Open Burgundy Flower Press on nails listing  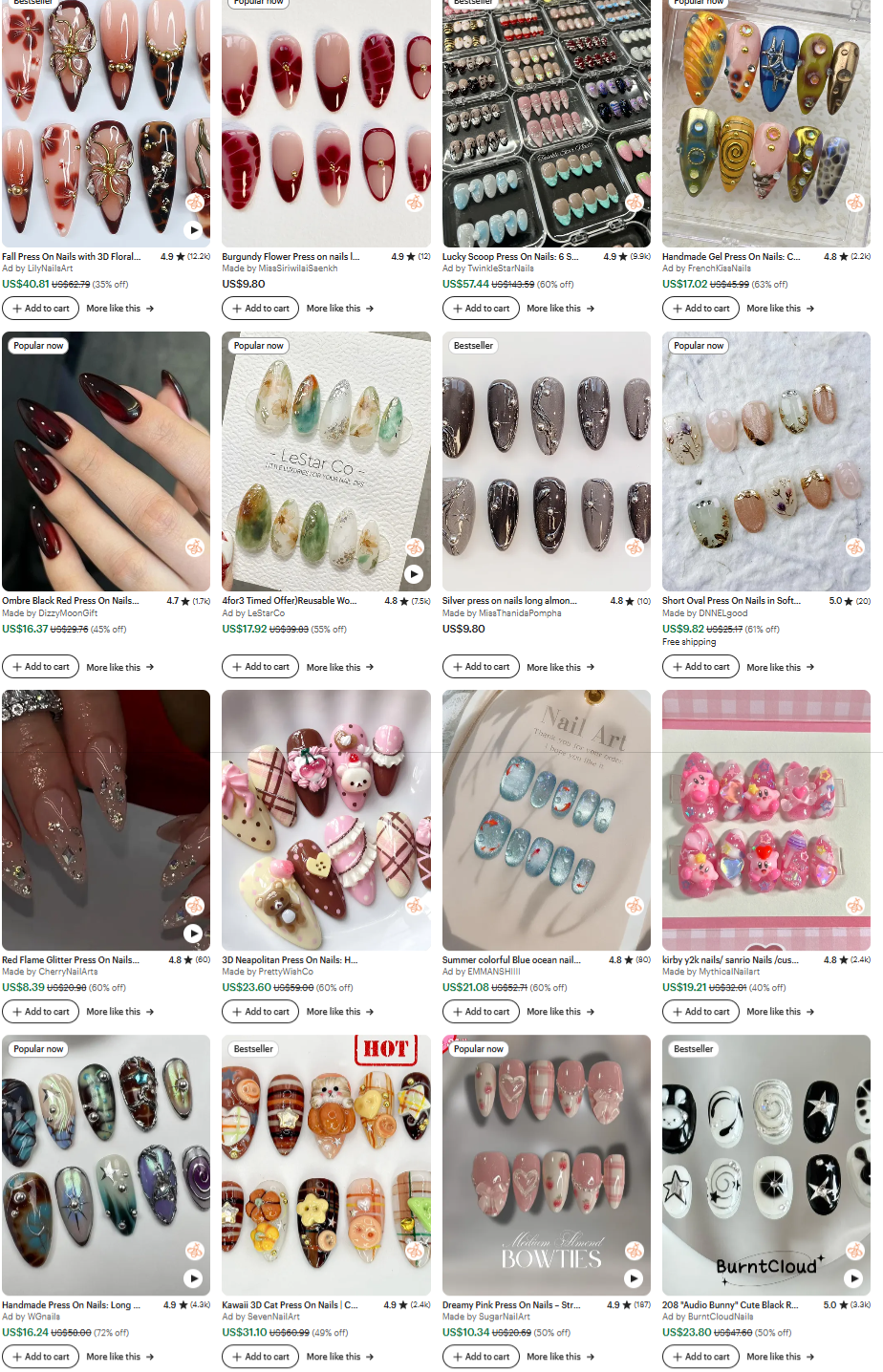pyautogui.click(x=291, y=257)
